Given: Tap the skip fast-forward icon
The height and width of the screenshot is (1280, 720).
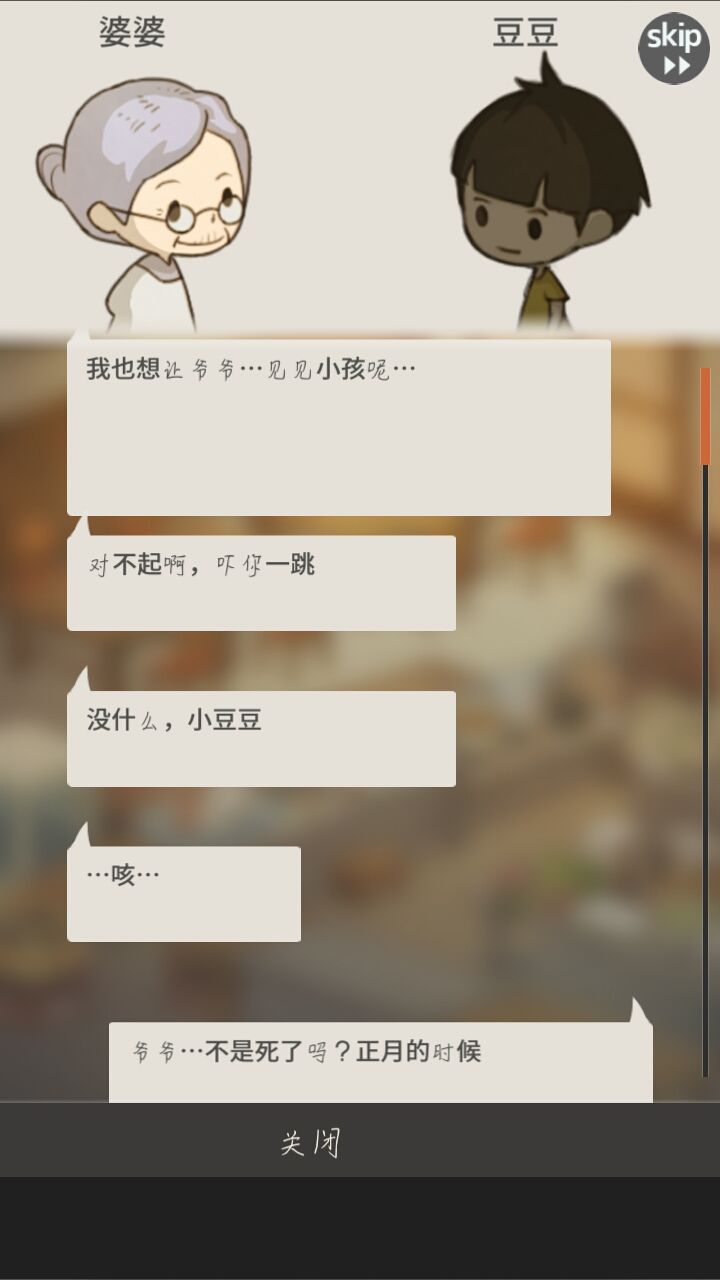Looking at the screenshot, I should point(672,45).
